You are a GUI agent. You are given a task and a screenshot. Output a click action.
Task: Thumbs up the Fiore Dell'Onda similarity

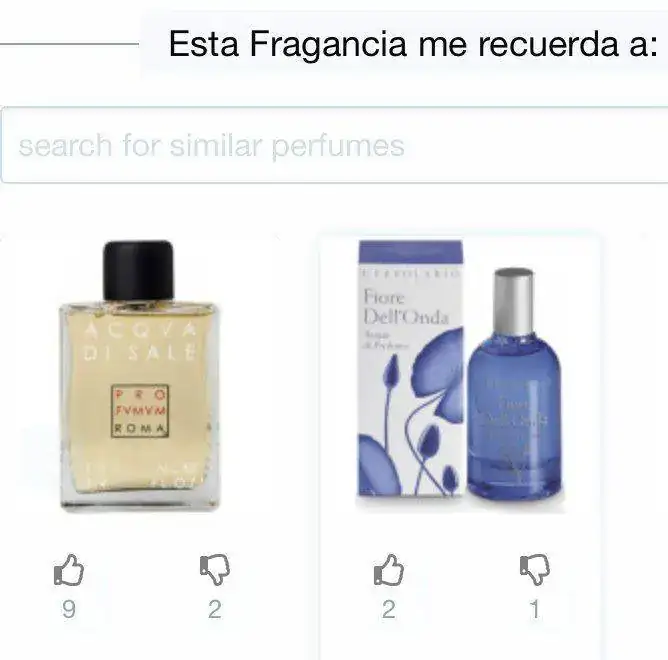pyautogui.click(x=388, y=572)
